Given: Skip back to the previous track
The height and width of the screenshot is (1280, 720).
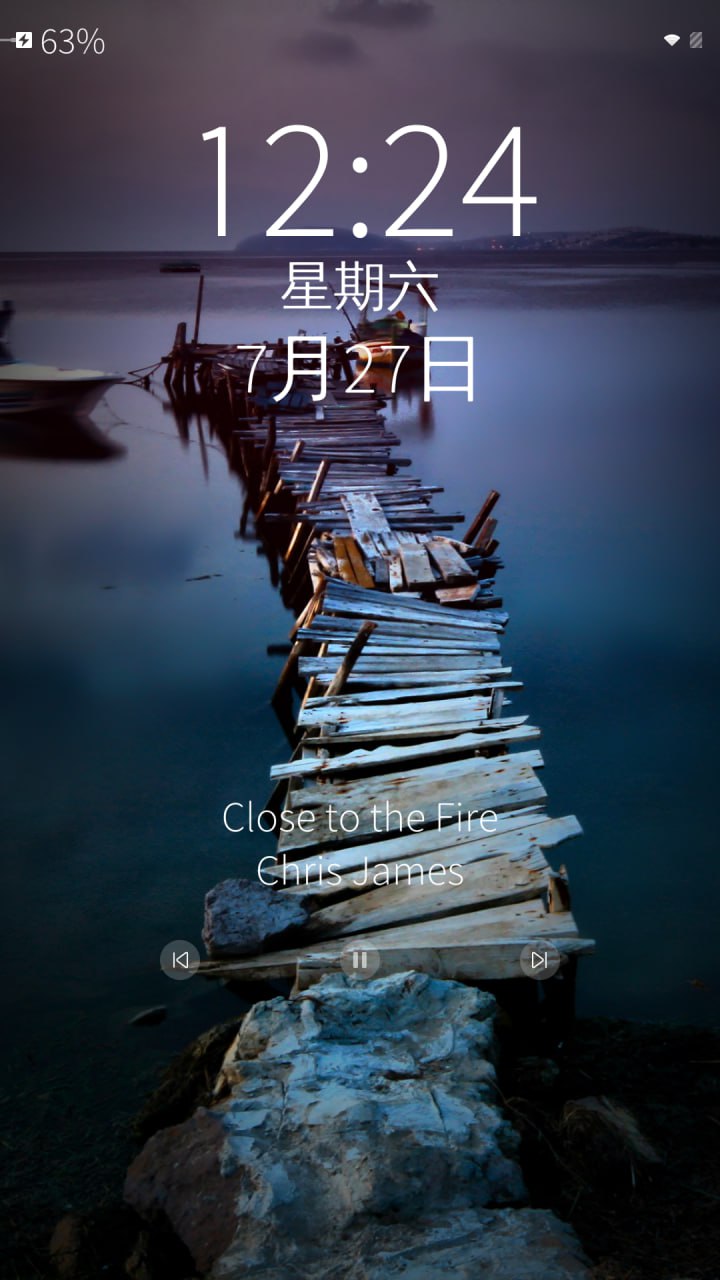Looking at the screenshot, I should point(180,960).
